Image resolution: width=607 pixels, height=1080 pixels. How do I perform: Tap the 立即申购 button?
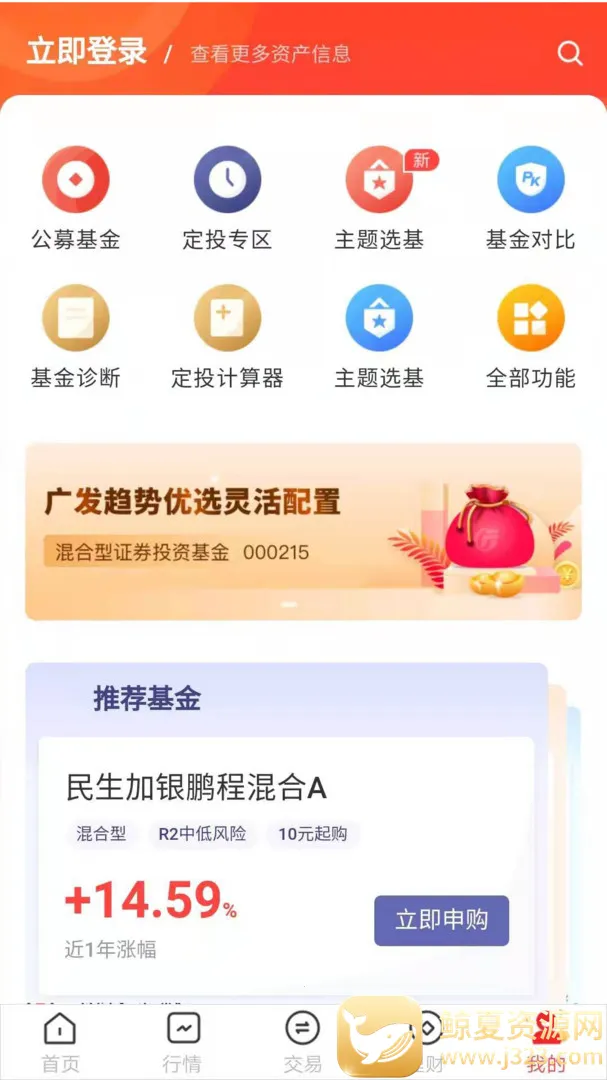point(441,920)
